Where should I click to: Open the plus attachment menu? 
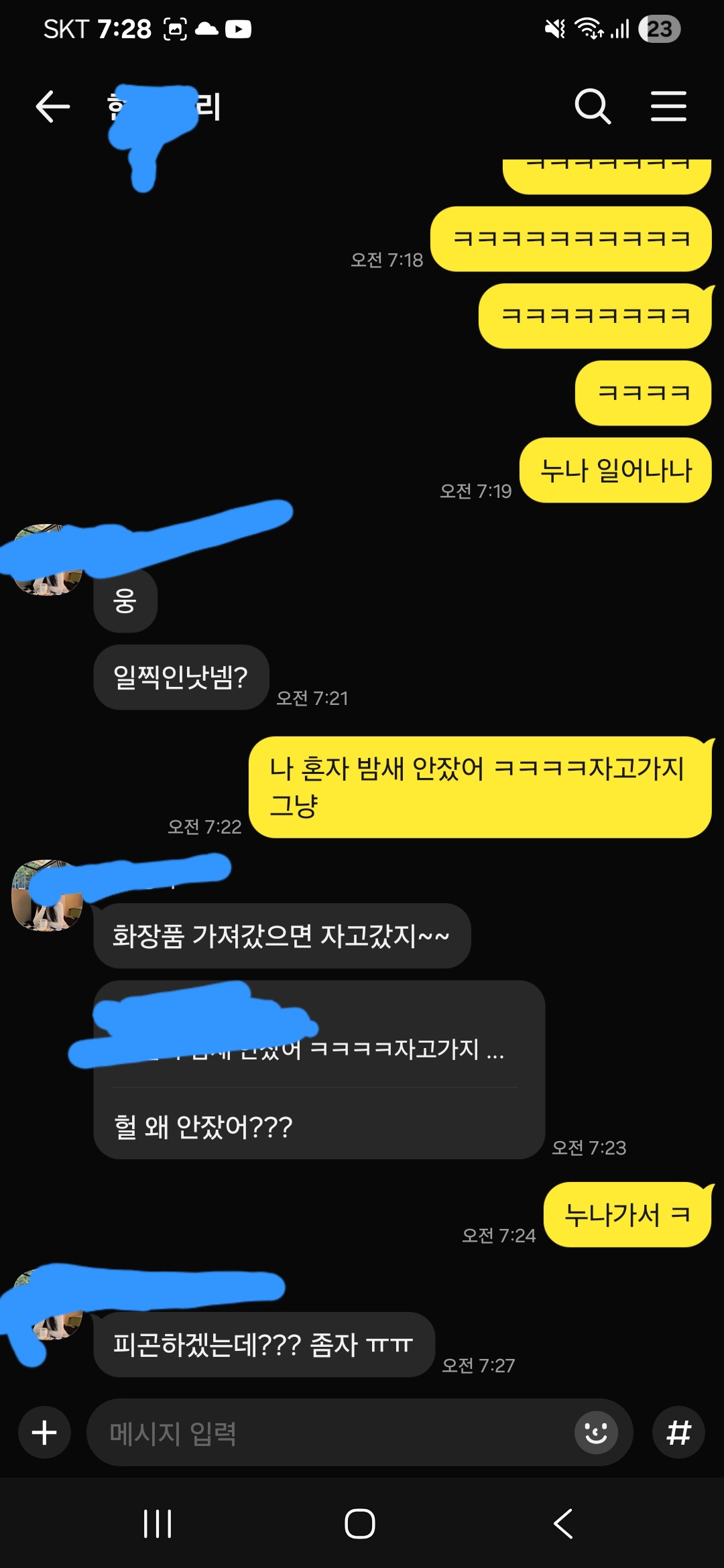pyautogui.click(x=44, y=1433)
